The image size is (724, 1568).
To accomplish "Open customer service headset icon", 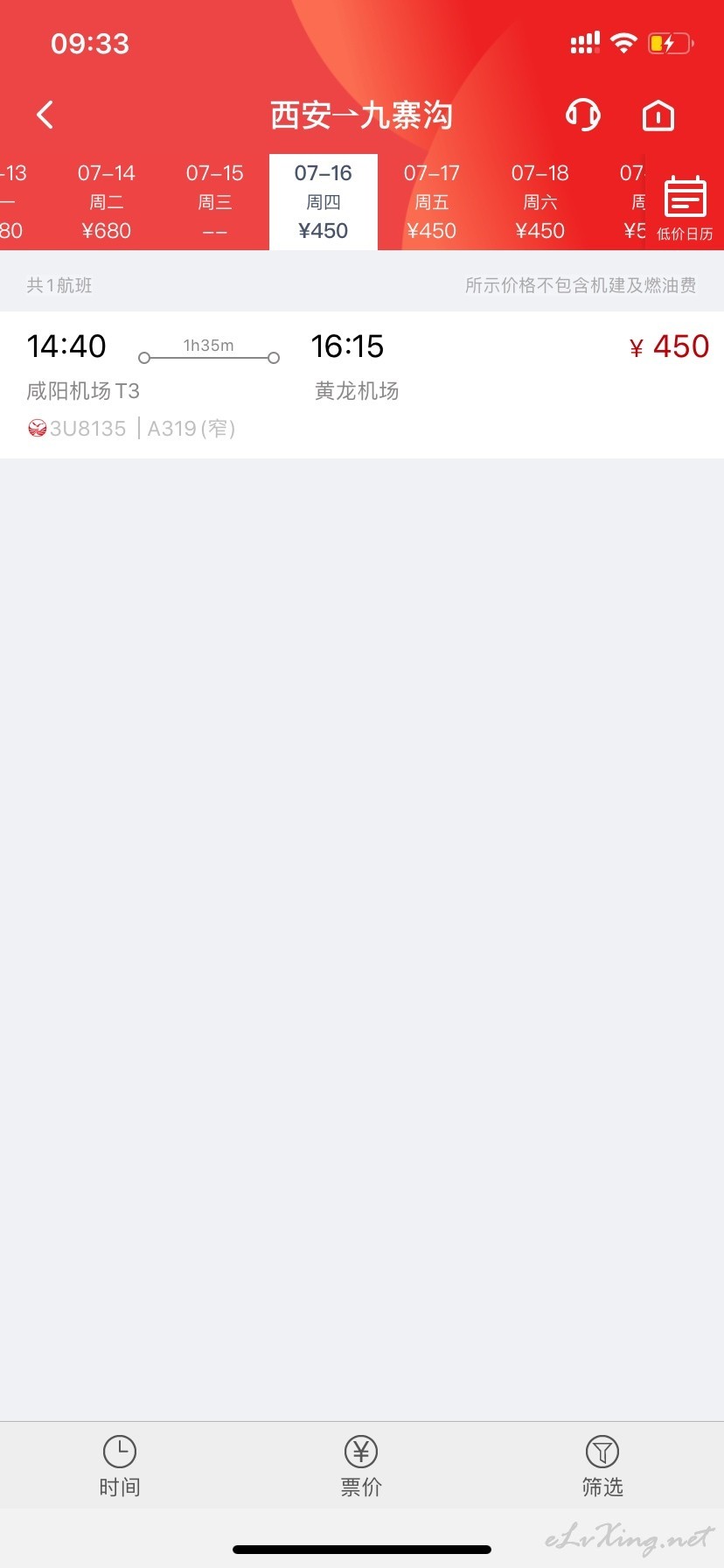I will (583, 115).
